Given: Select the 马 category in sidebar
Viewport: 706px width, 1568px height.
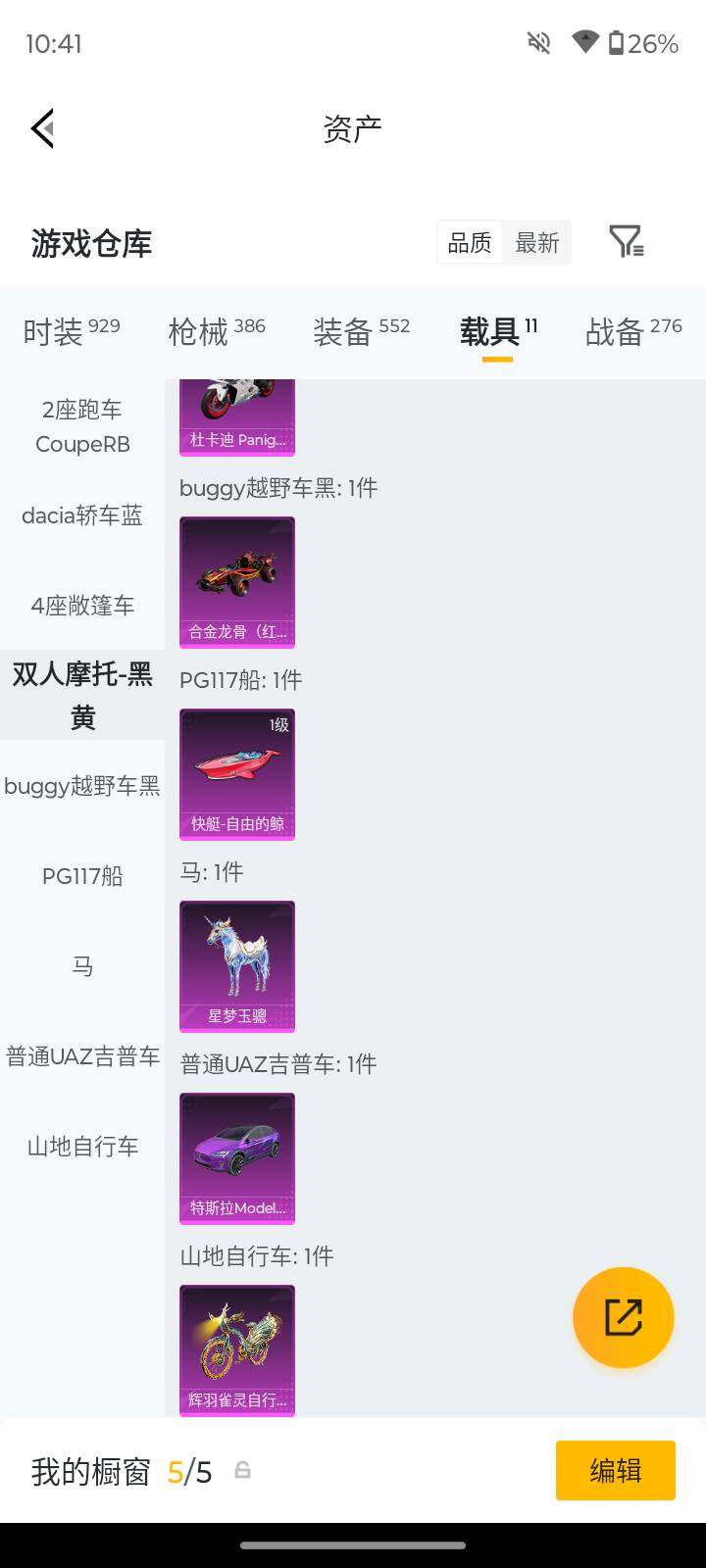Looking at the screenshot, I should 83,966.
